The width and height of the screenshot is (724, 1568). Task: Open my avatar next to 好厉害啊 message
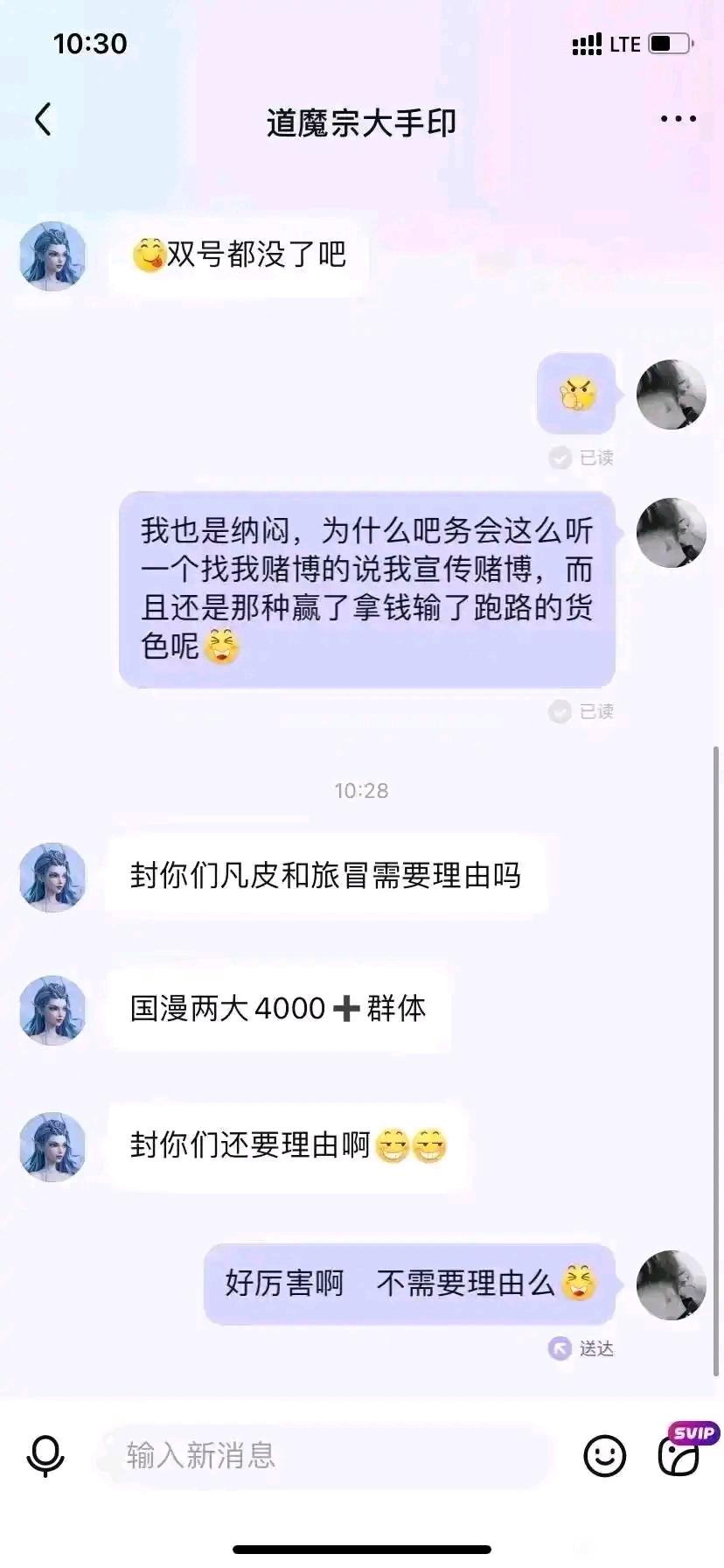pos(671,1284)
